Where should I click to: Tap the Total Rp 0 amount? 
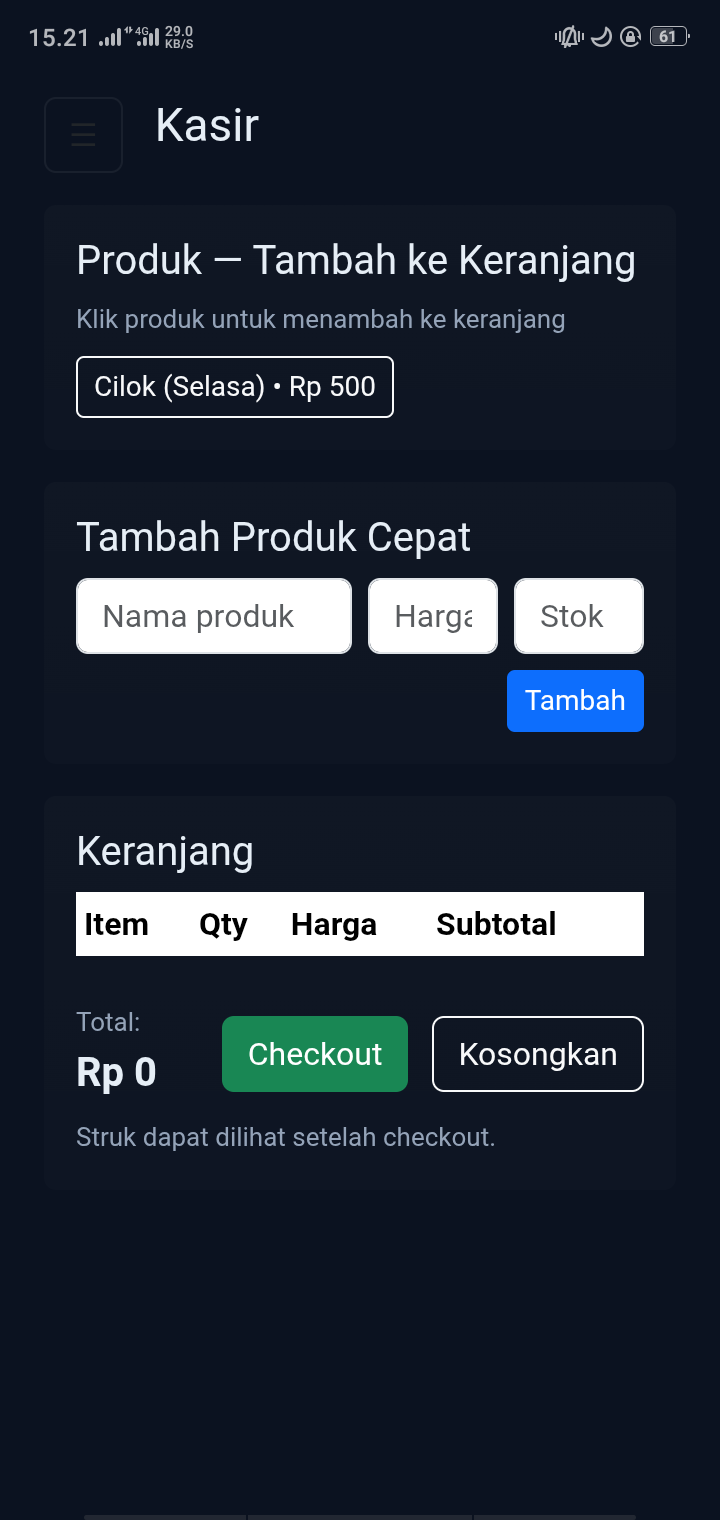coord(116,1071)
